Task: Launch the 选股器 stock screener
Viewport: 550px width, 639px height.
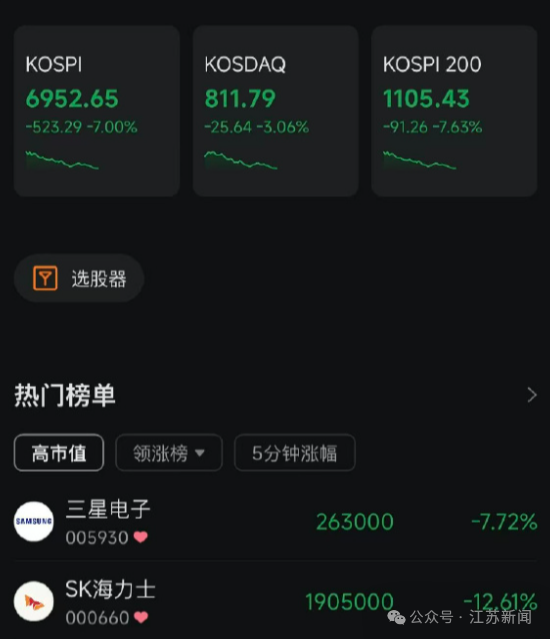Action: [x=79, y=278]
